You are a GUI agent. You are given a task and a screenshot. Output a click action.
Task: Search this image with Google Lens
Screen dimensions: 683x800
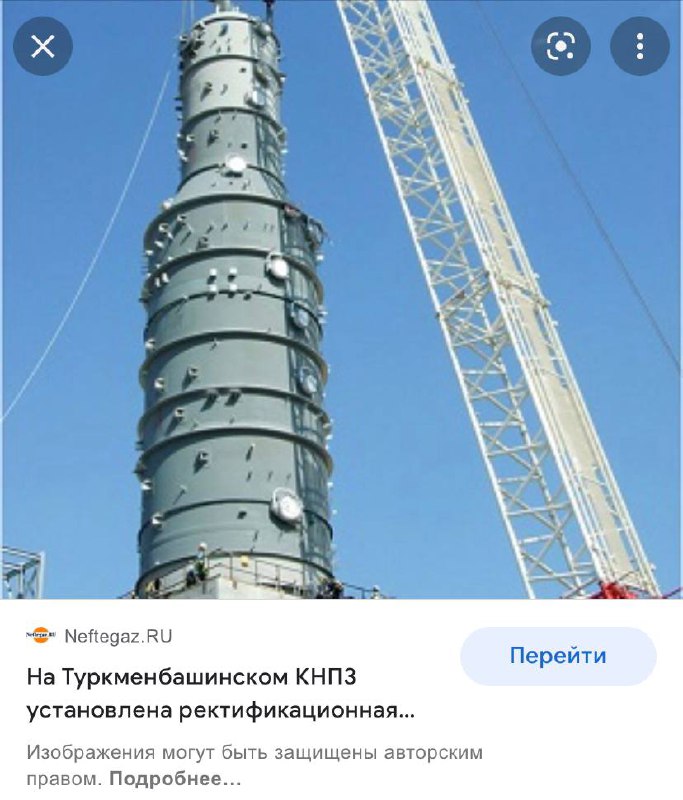[x=560, y=46]
